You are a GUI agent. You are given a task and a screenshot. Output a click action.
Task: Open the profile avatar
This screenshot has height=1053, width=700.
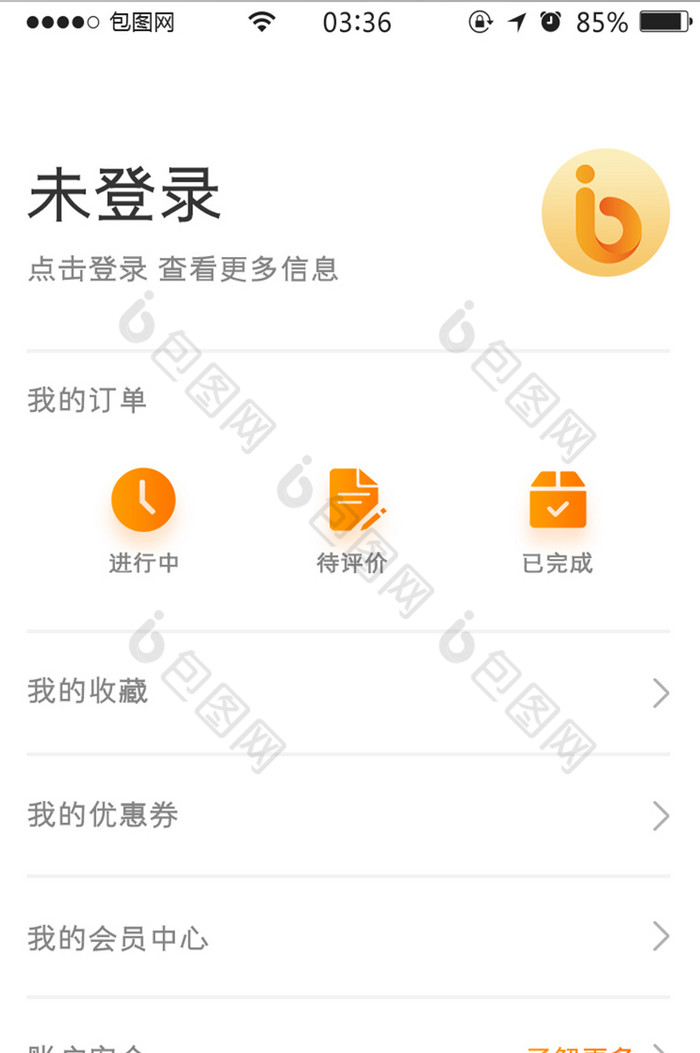pos(606,213)
